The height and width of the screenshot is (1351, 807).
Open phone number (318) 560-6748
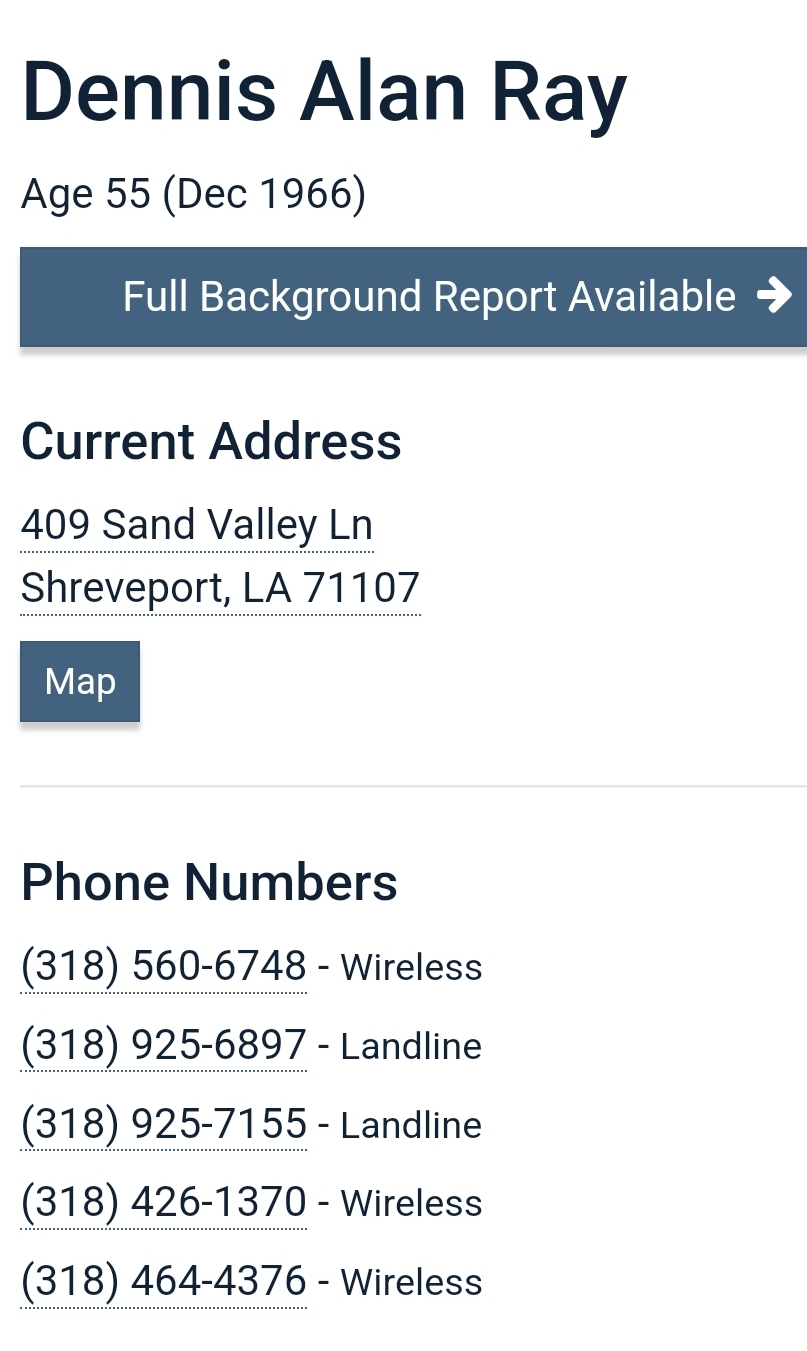164,967
